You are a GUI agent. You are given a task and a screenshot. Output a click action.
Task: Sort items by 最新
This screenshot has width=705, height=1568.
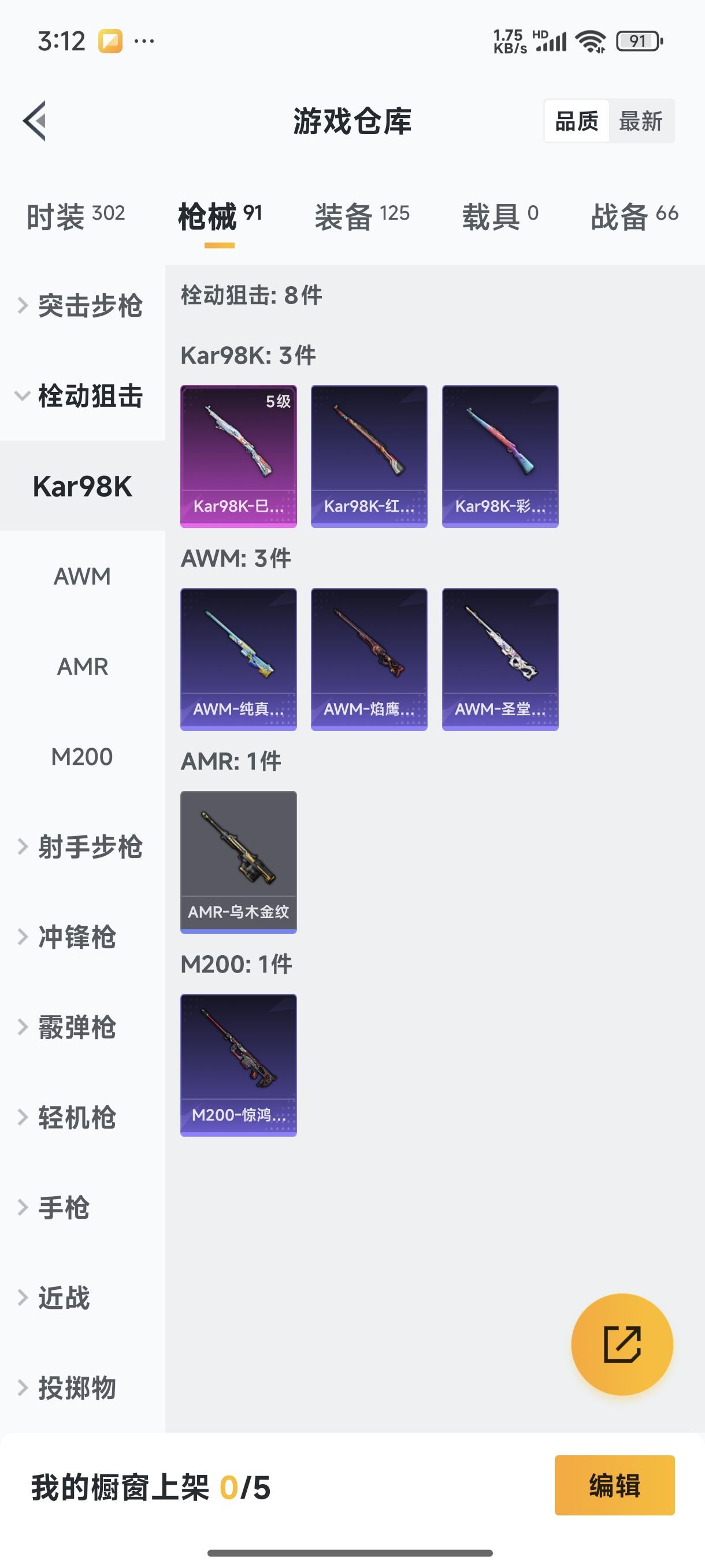coord(640,121)
